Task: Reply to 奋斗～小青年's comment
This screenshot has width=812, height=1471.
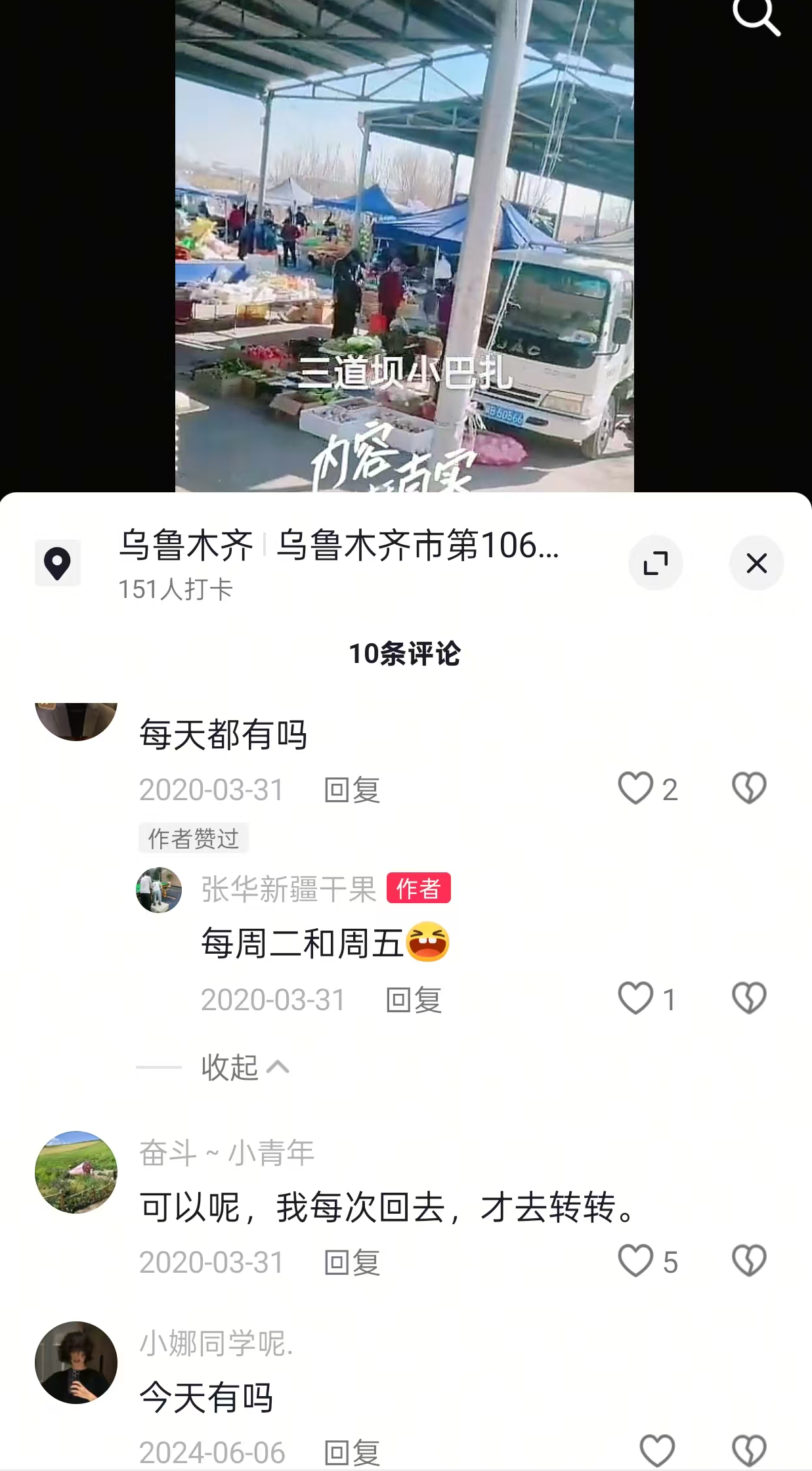Action: (x=352, y=1262)
